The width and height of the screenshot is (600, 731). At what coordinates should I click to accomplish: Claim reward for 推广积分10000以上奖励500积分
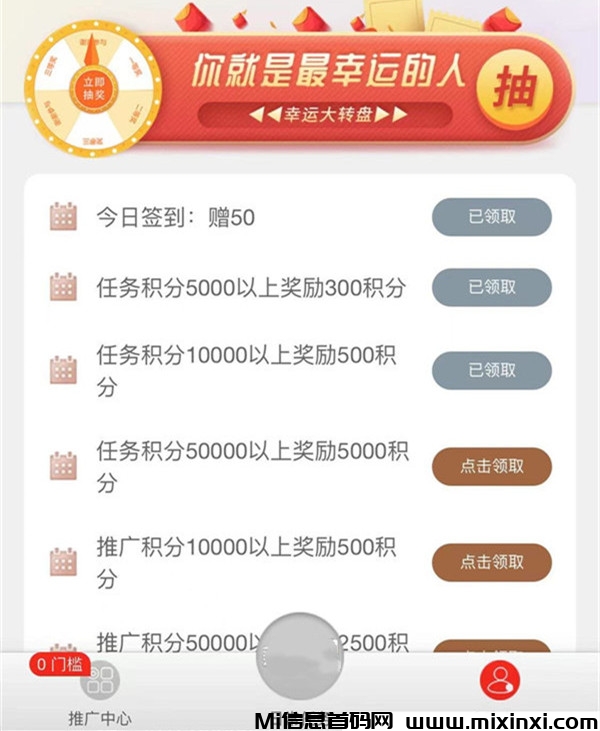coord(491,562)
